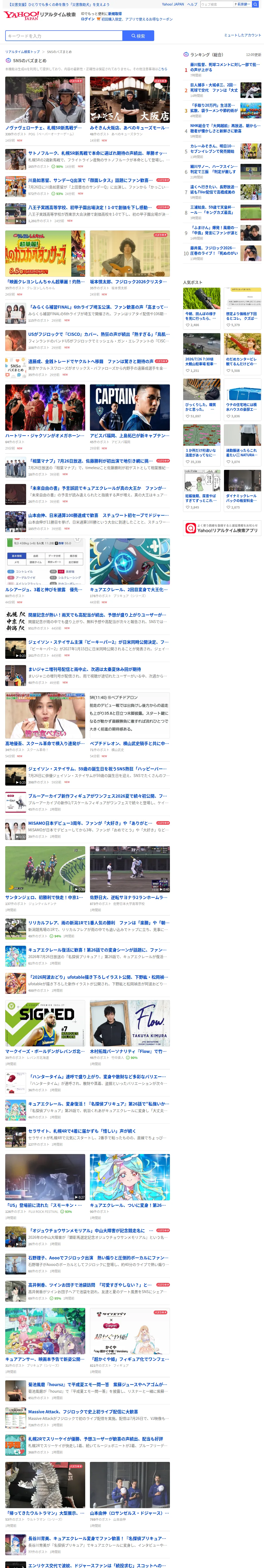Screen dimensions: 264x1568
Task: Open the ヘルプ help link
Action: 192,4
